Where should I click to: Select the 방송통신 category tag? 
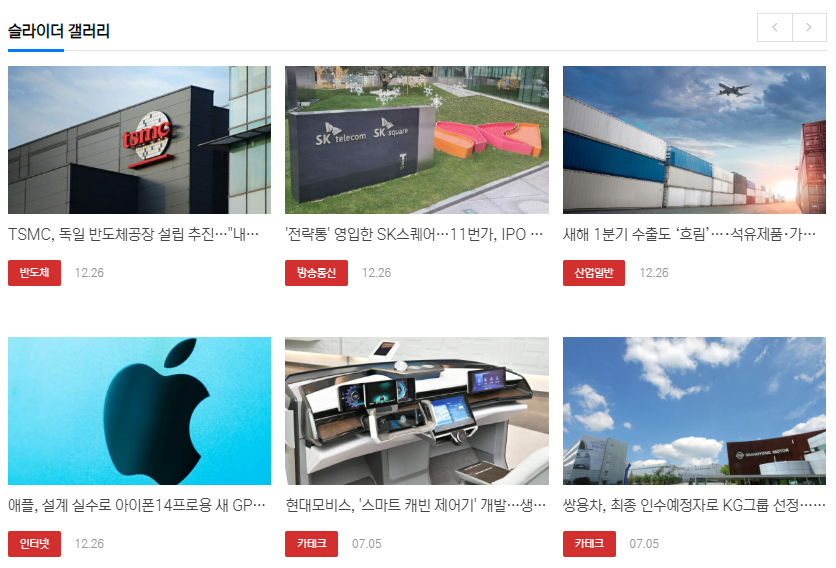(x=316, y=273)
